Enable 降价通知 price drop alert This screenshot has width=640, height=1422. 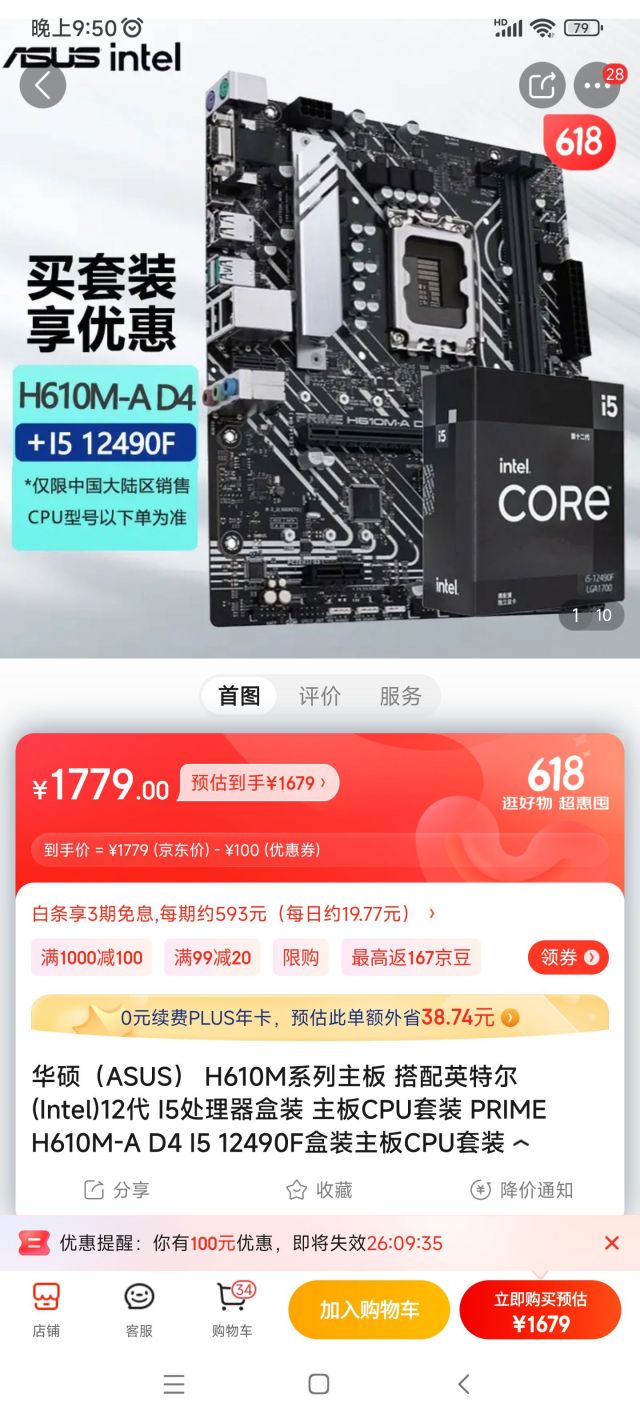tap(522, 1190)
